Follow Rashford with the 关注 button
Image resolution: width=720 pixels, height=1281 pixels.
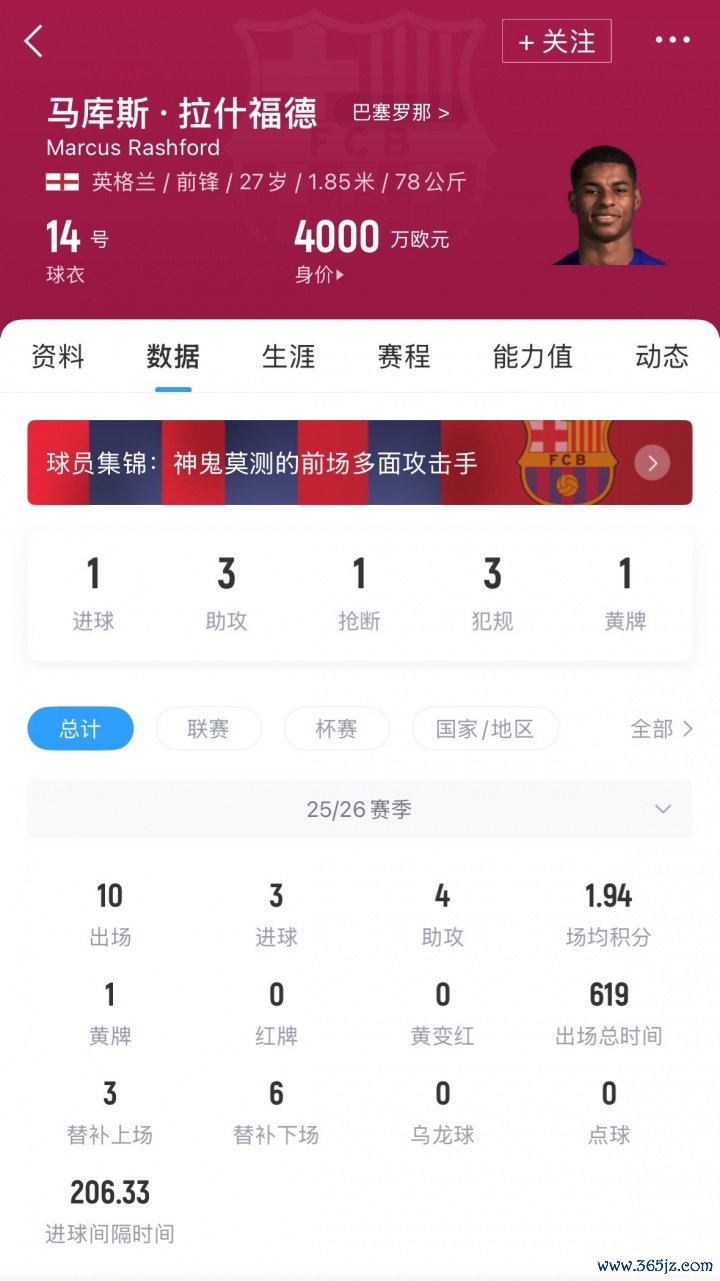point(556,41)
